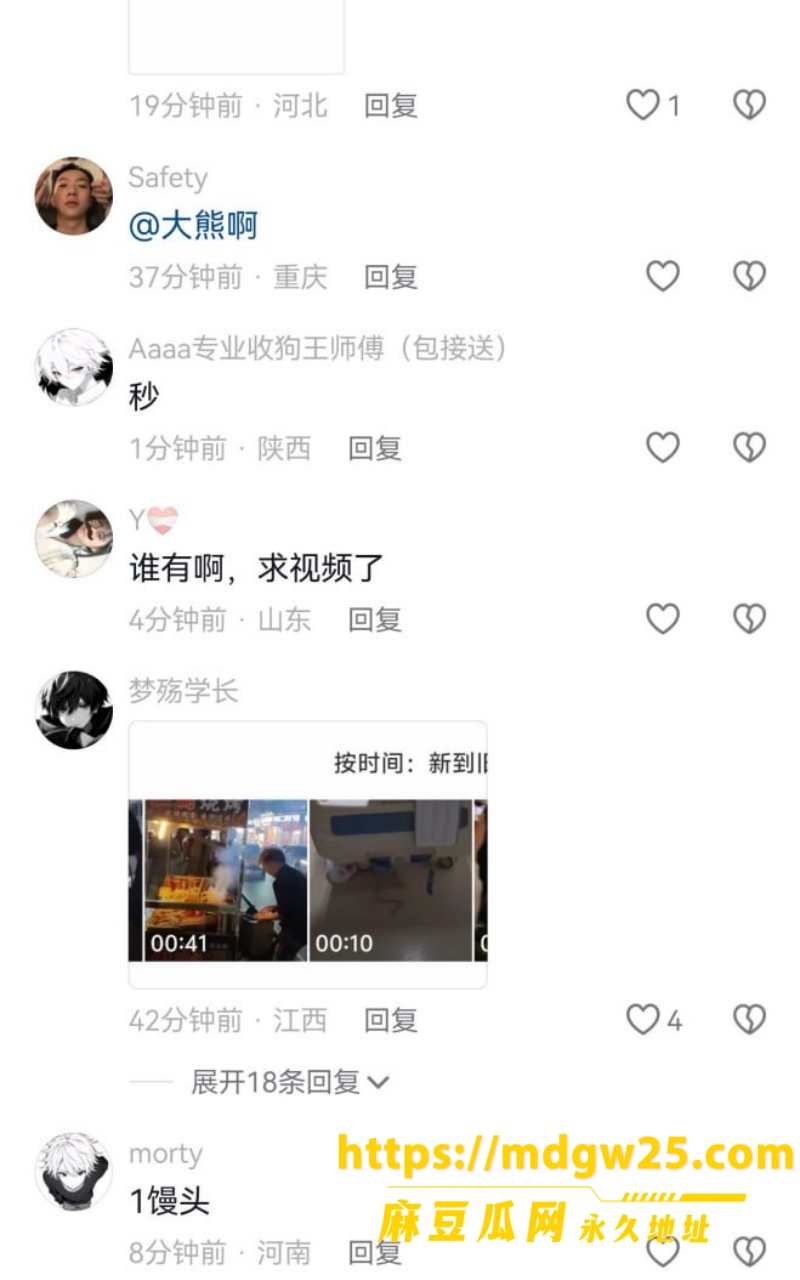Open the image in 梦殇学长's comment

click(308, 855)
